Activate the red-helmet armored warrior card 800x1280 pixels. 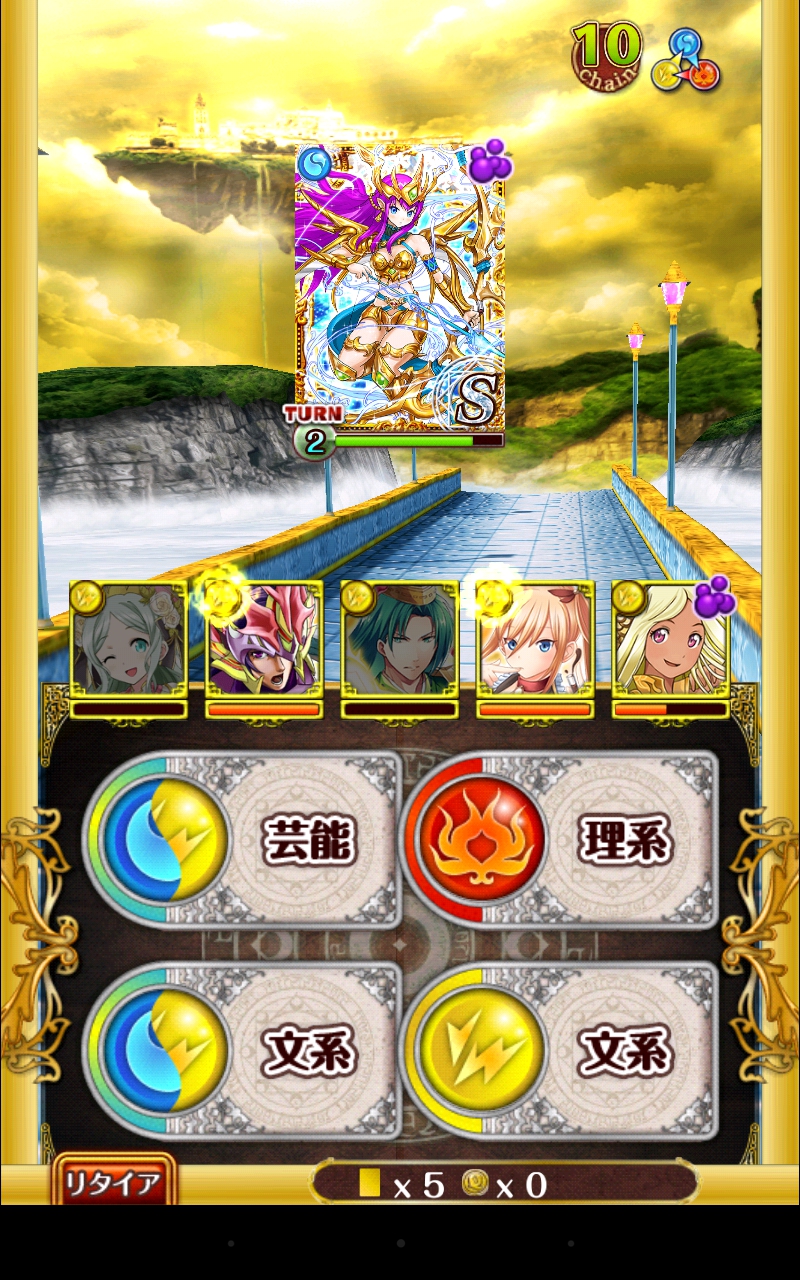264,640
